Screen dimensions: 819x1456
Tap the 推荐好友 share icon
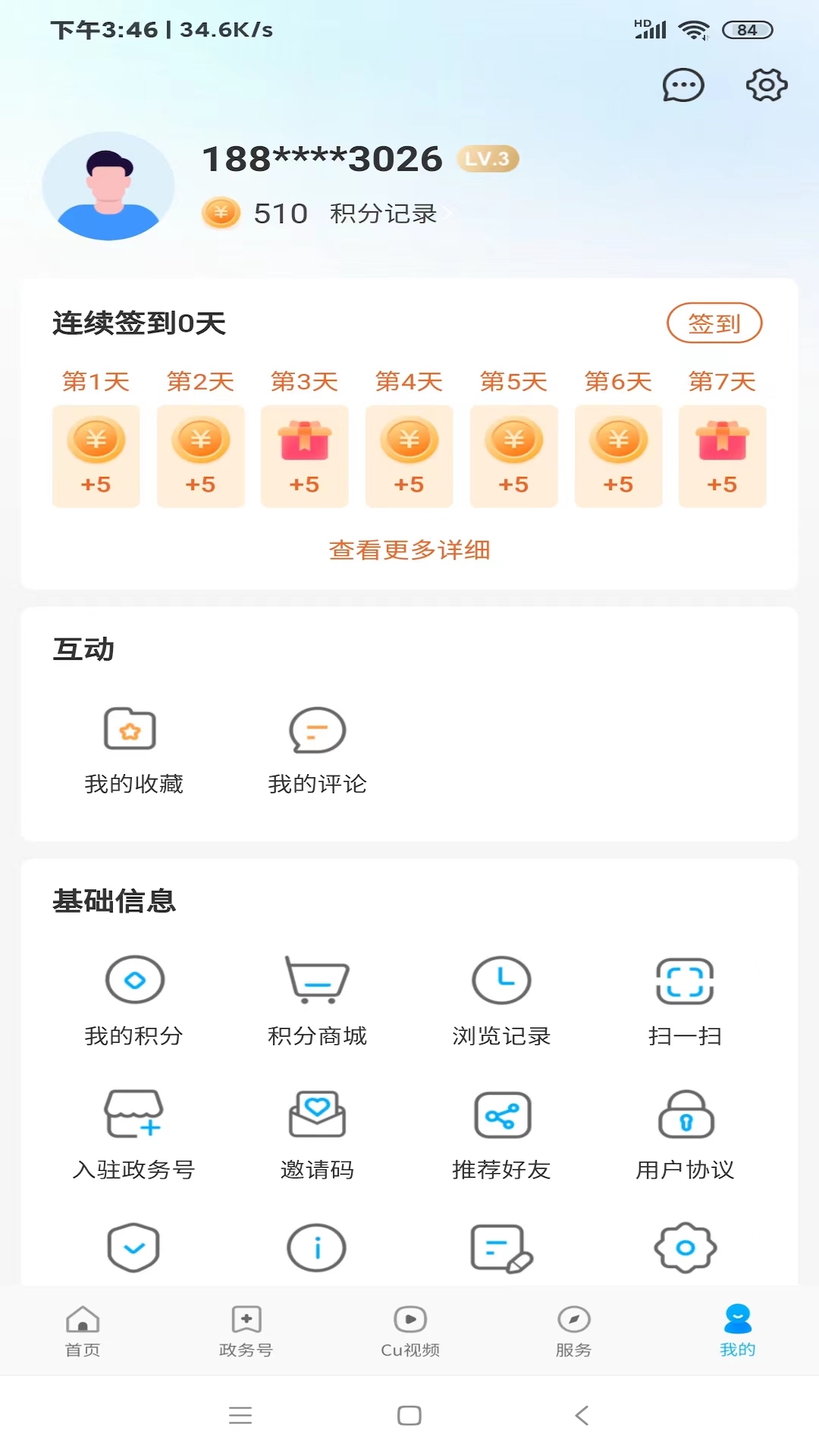(500, 1115)
